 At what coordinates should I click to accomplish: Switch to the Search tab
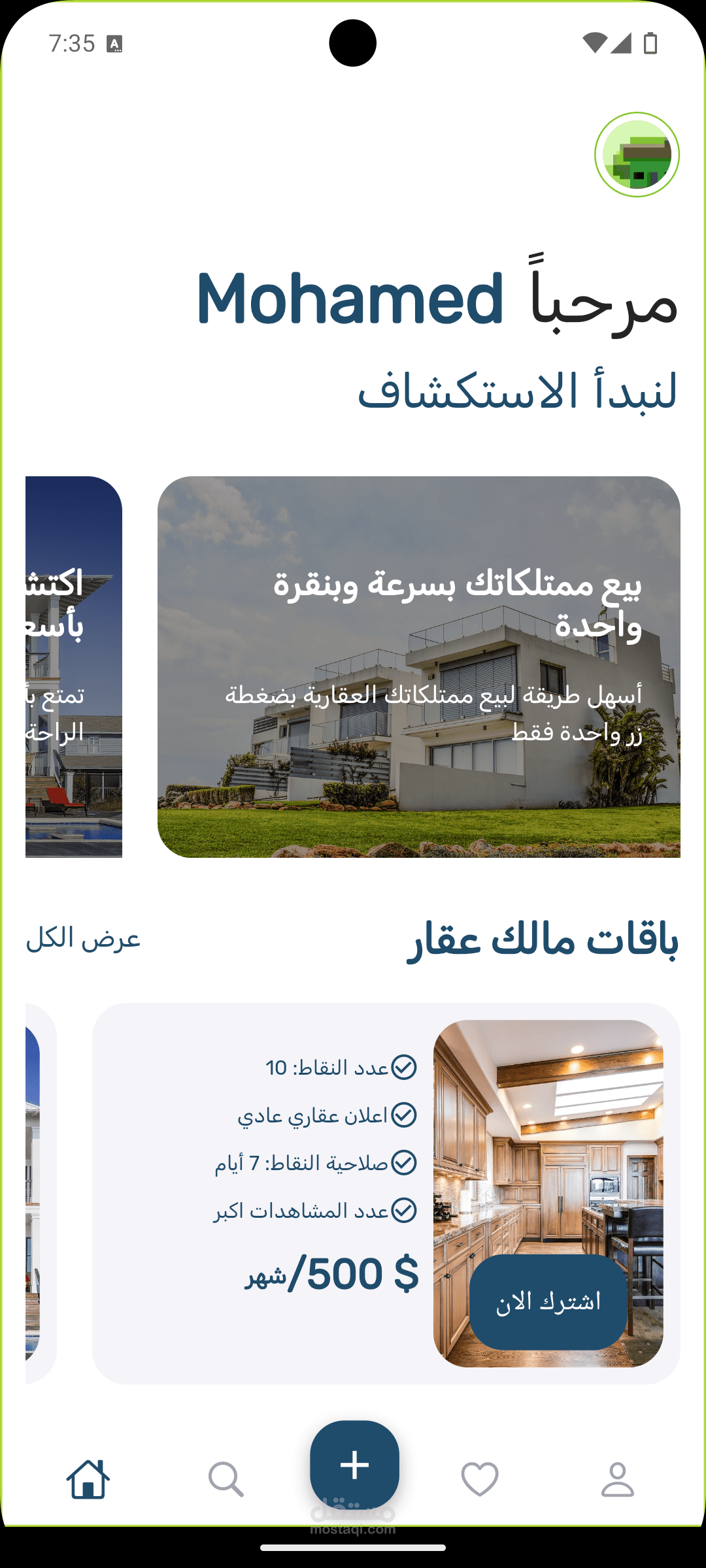tap(226, 1479)
